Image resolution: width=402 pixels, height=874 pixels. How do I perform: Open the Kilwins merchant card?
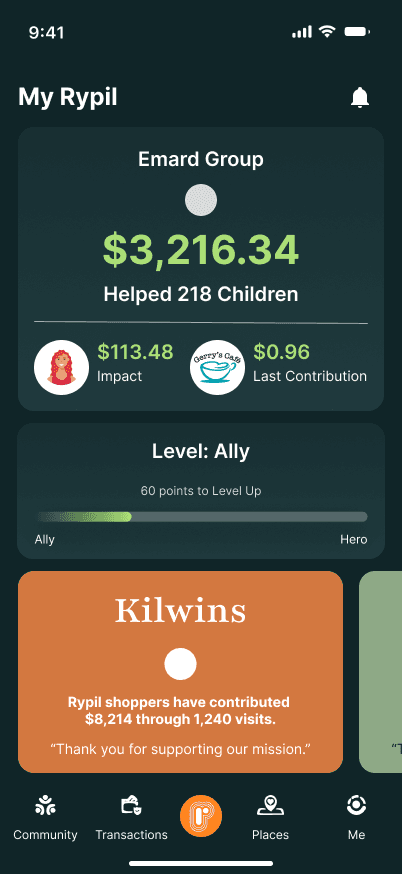pyautogui.click(x=180, y=672)
